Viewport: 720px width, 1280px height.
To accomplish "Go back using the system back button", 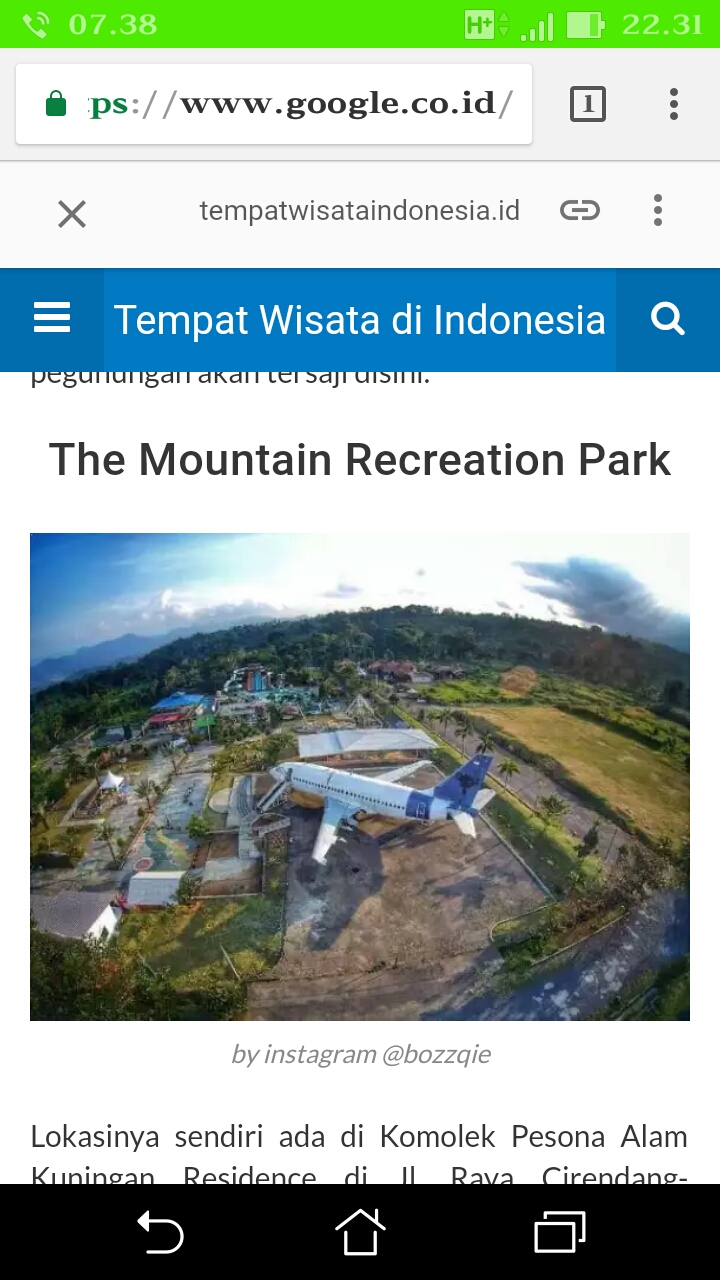I will (x=160, y=1231).
